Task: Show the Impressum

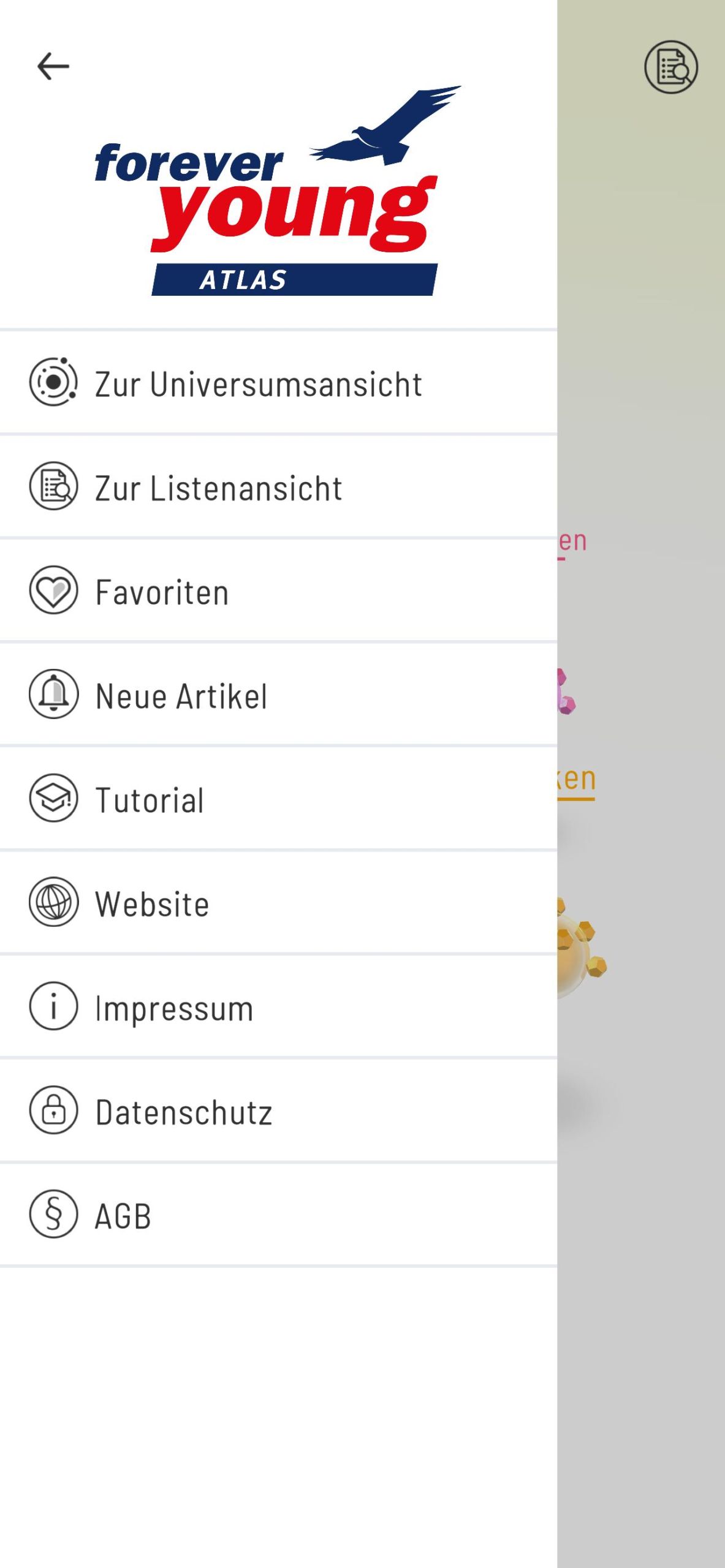Action: (174, 1008)
